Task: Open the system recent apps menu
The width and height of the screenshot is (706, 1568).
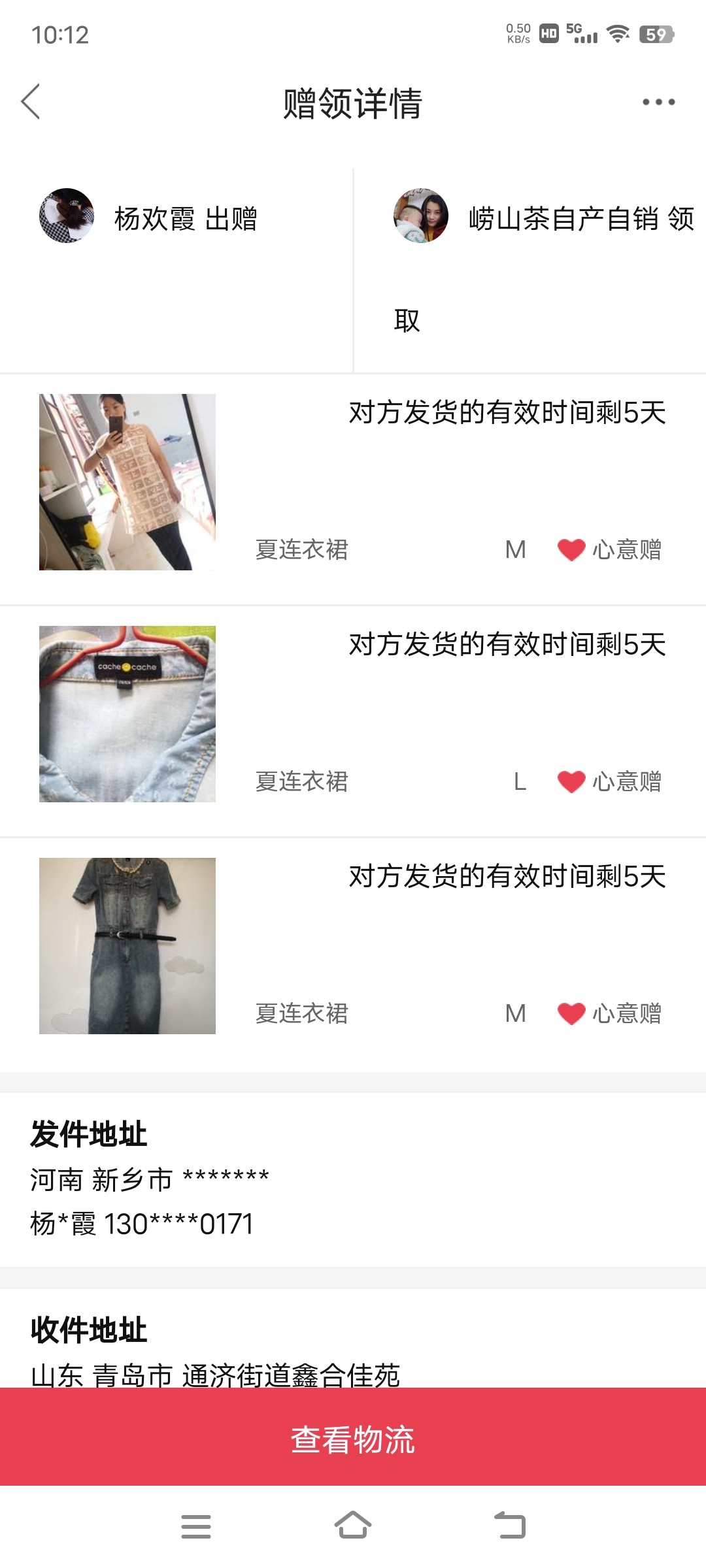Action: point(196,1526)
